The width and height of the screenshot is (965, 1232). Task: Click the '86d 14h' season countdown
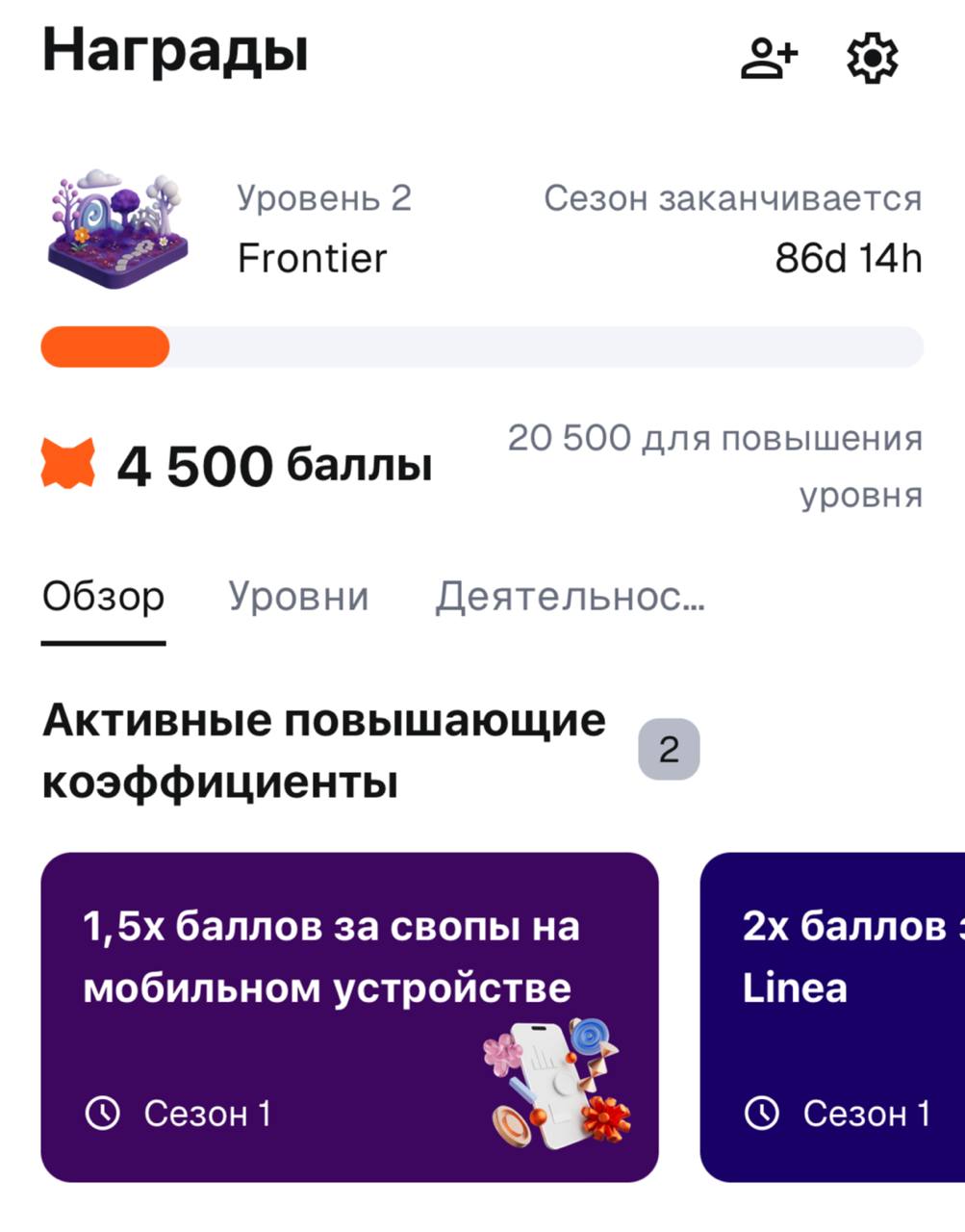coord(849,257)
